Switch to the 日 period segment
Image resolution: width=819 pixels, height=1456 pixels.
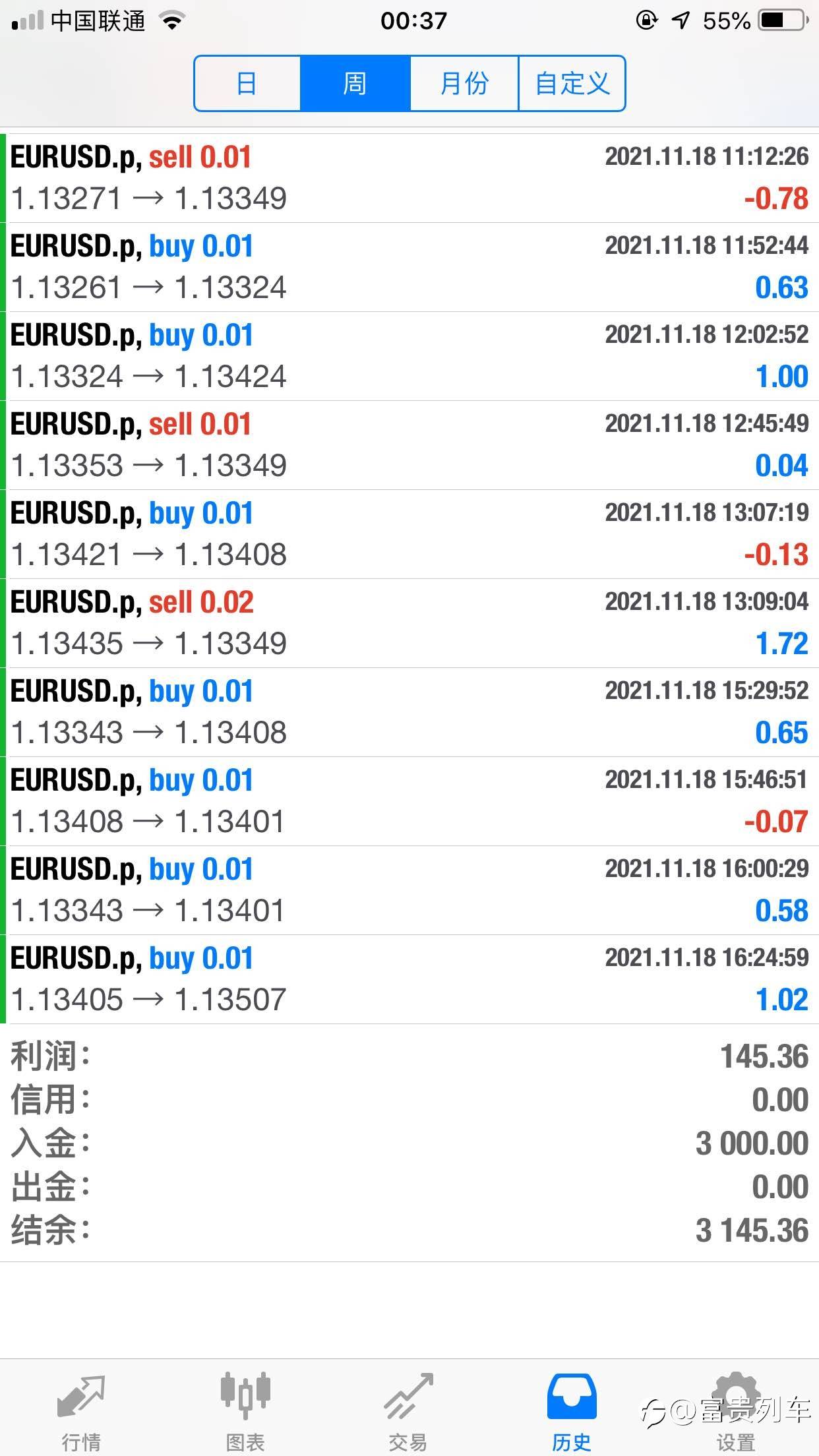pyautogui.click(x=247, y=84)
